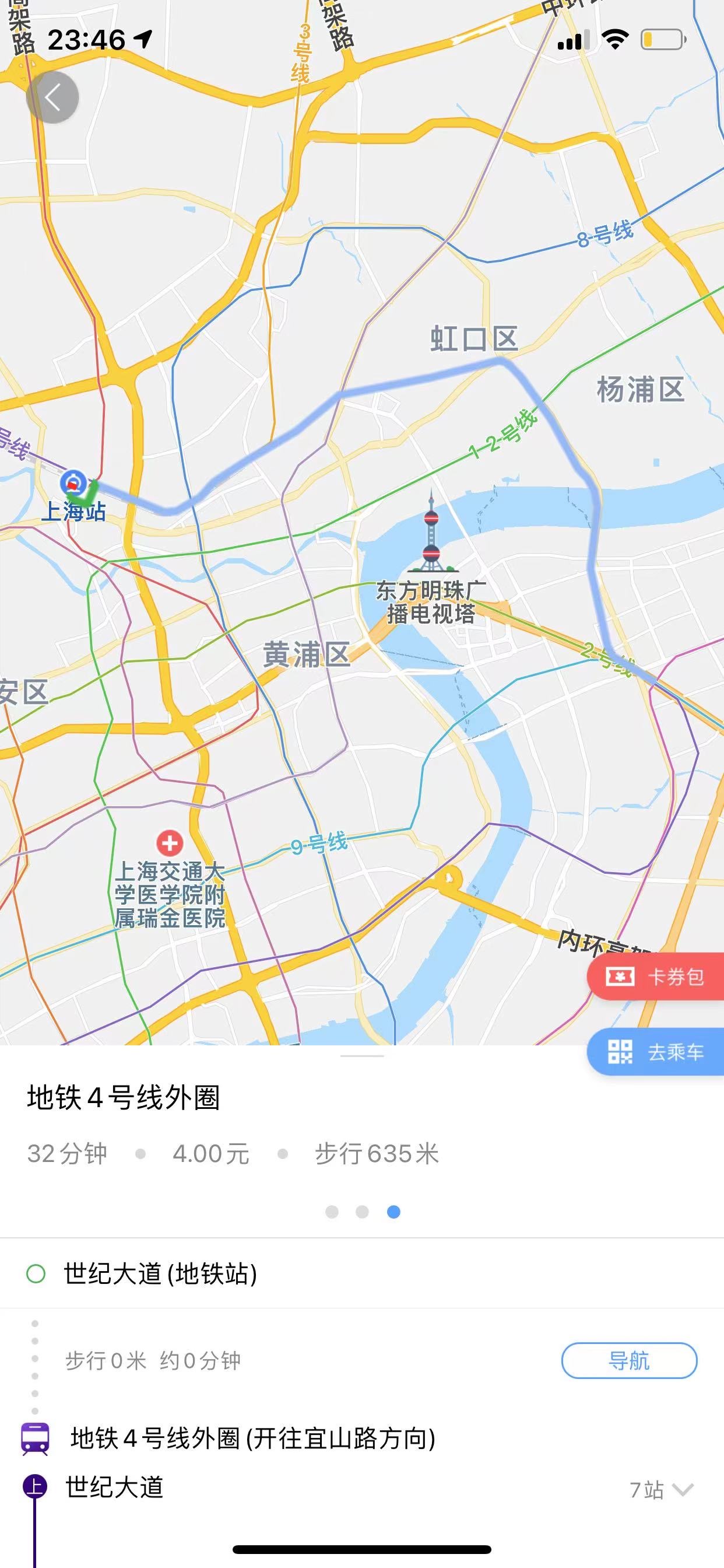
Task: Tap 去乘车 to get the ride code
Action: (656, 1052)
